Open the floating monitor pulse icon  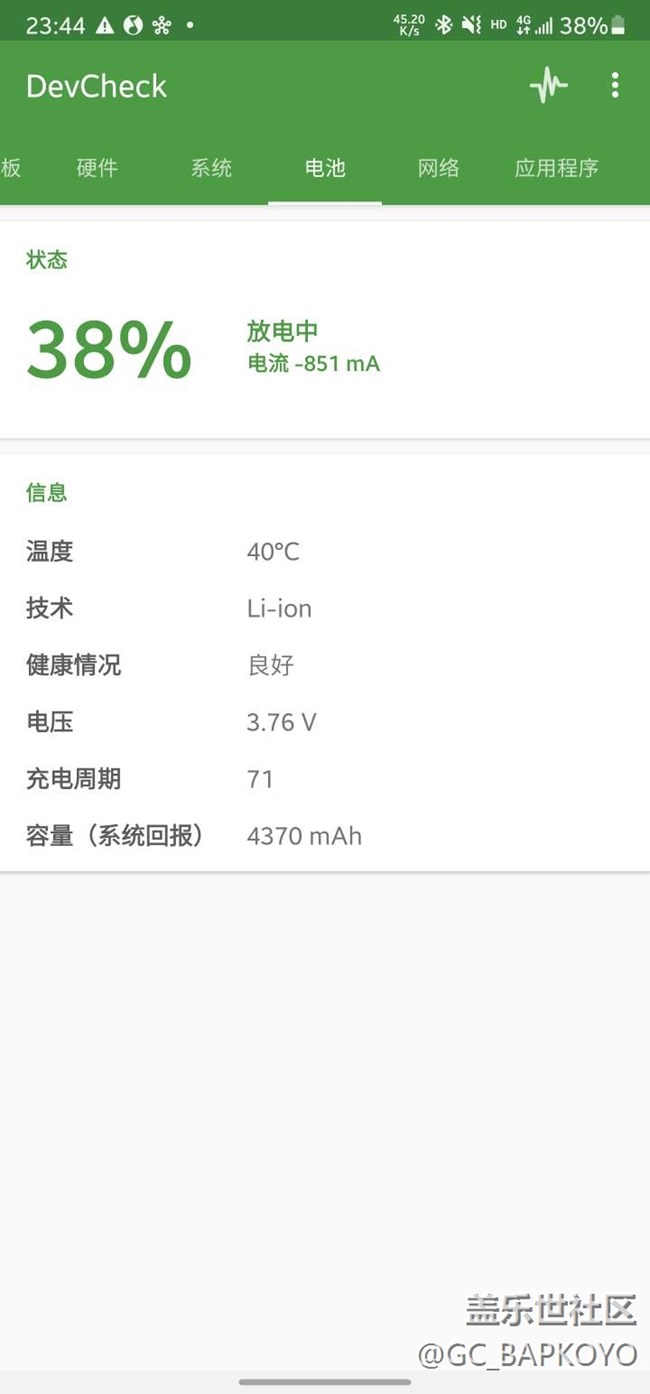(548, 86)
